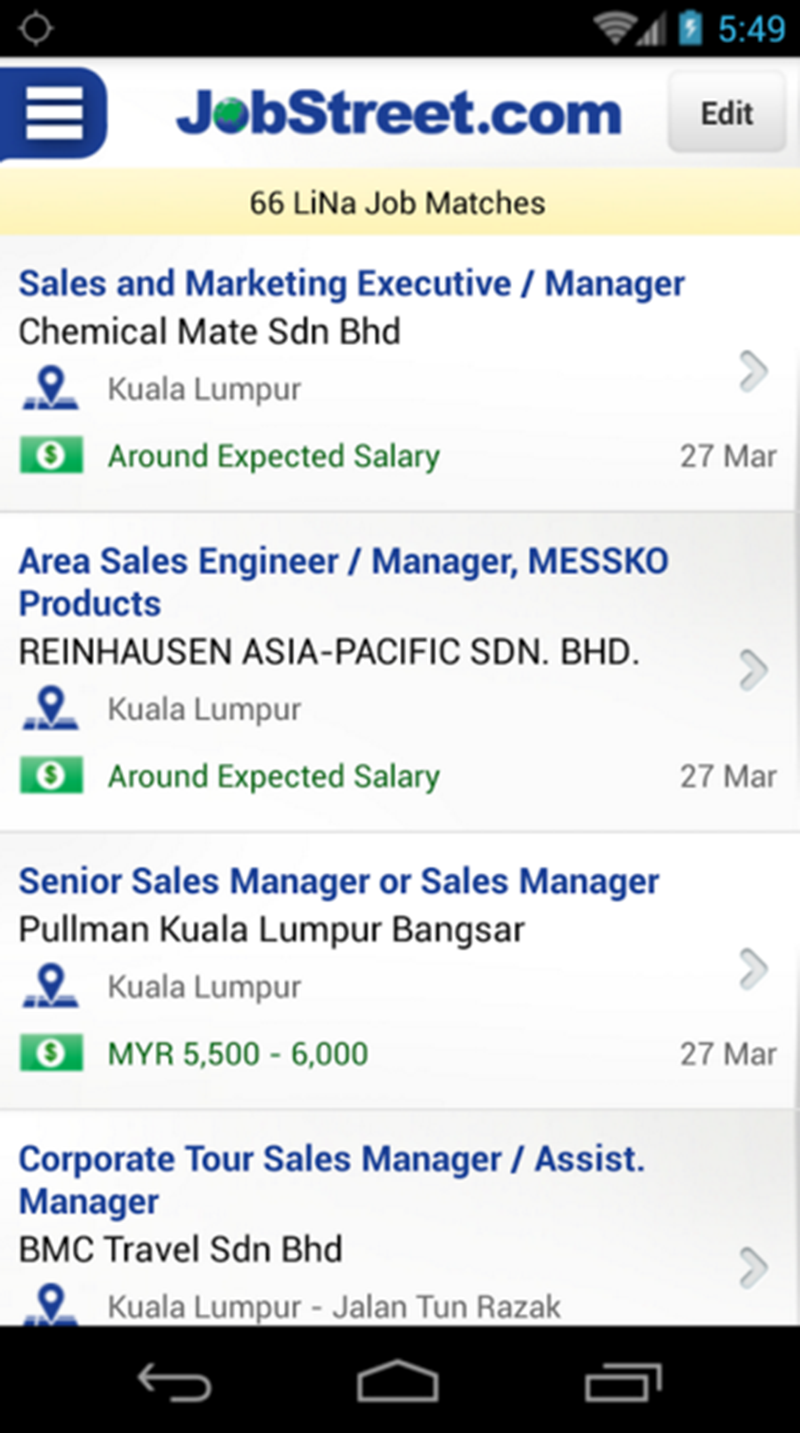View the Senior Sales Manager job at Pullman
The height and width of the screenshot is (1433, 800).
pos(400,971)
